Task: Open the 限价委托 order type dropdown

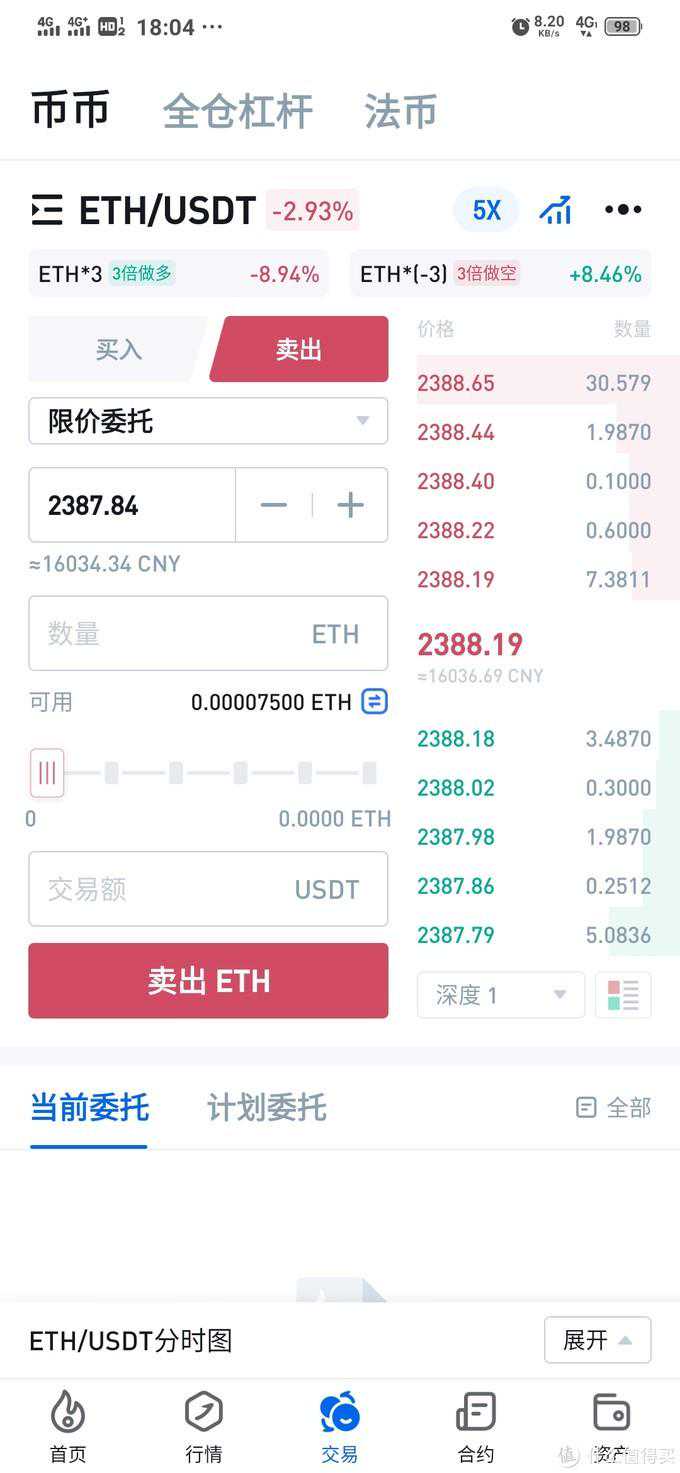Action: point(208,421)
